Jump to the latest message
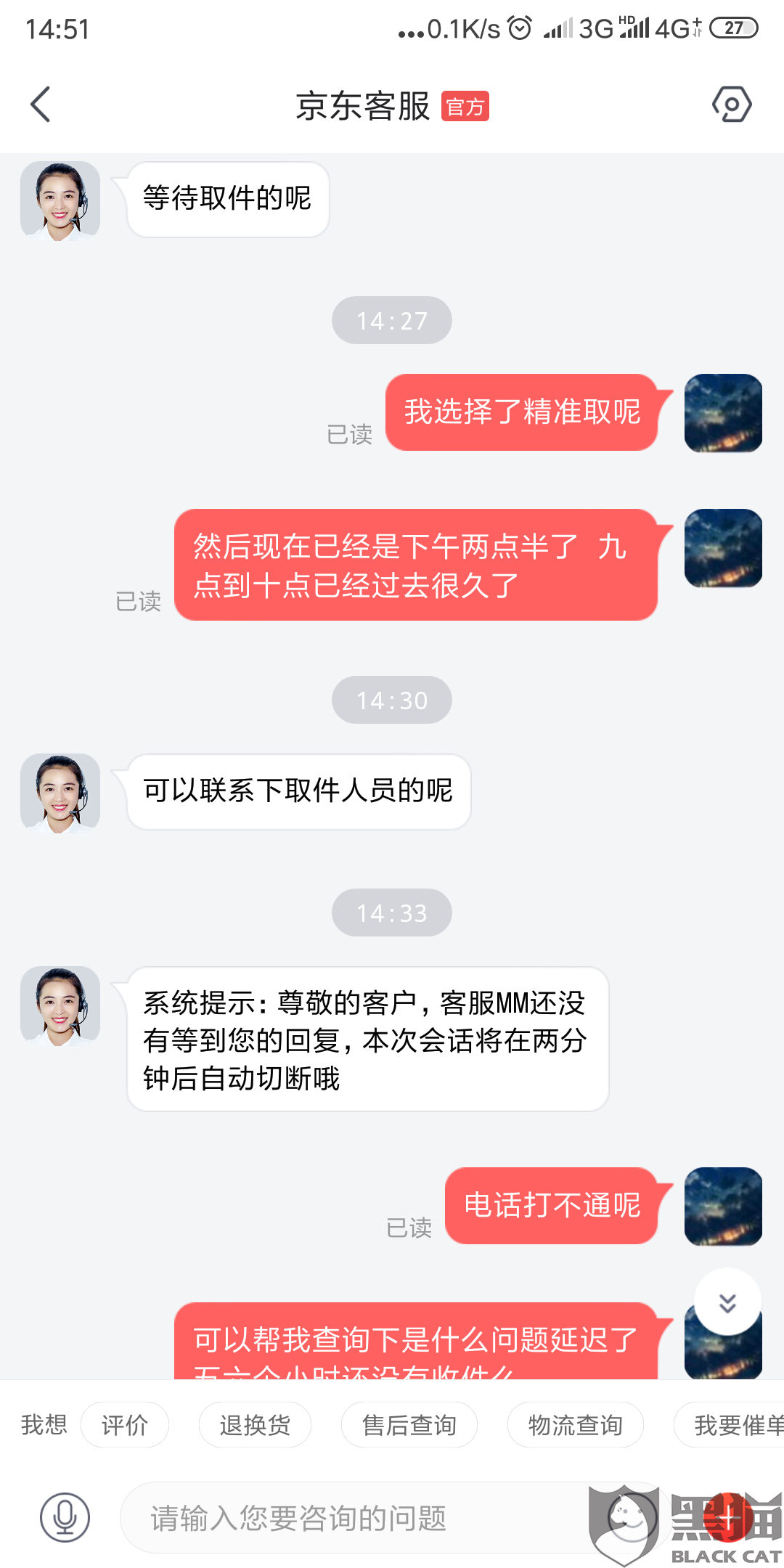 [727, 1302]
